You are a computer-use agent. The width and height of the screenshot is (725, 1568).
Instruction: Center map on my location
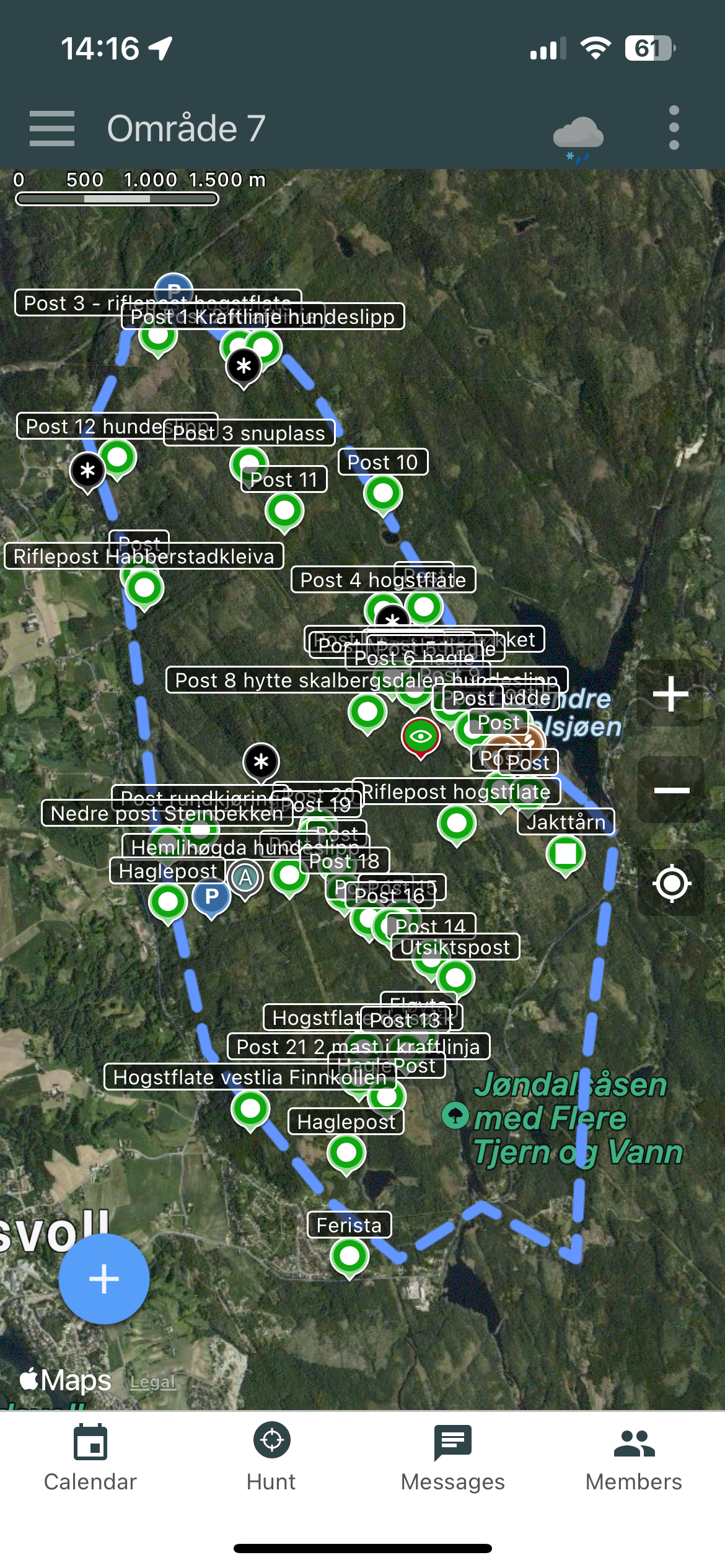coord(670,883)
